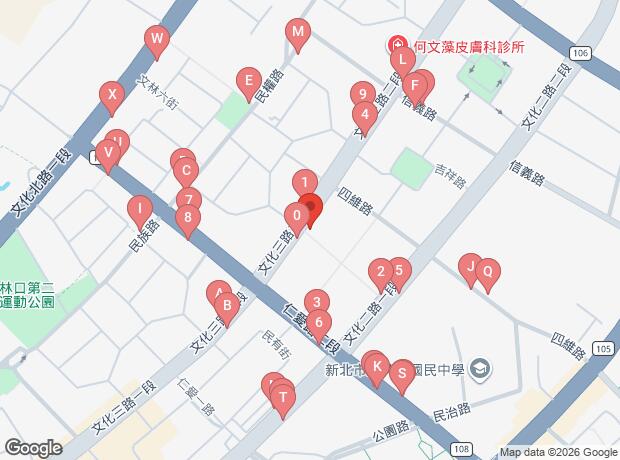Screen dimensions: 620x460
Task: Select the J marker
Action: (469, 266)
